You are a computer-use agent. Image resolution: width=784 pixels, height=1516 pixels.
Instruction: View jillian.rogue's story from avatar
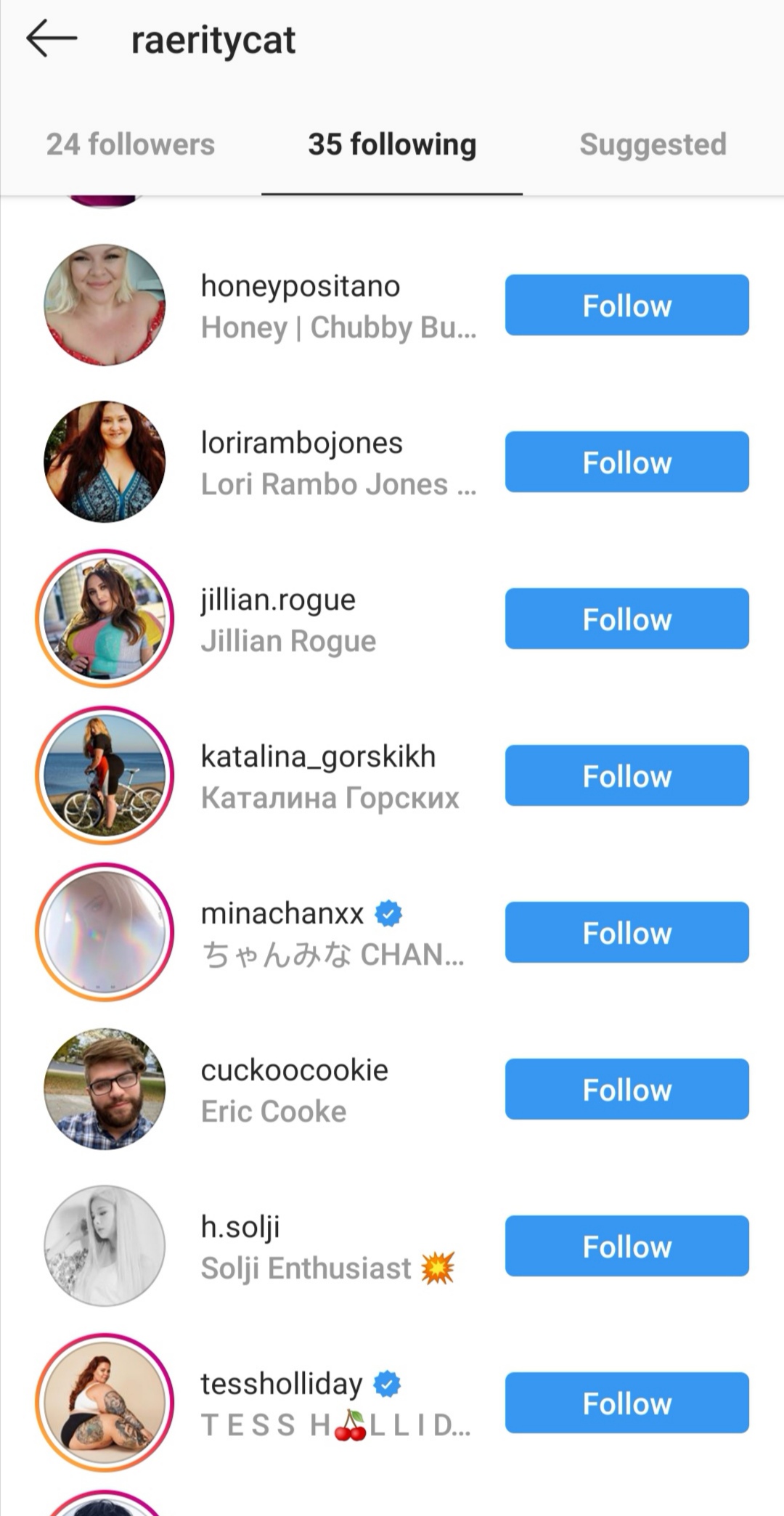pos(105,619)
